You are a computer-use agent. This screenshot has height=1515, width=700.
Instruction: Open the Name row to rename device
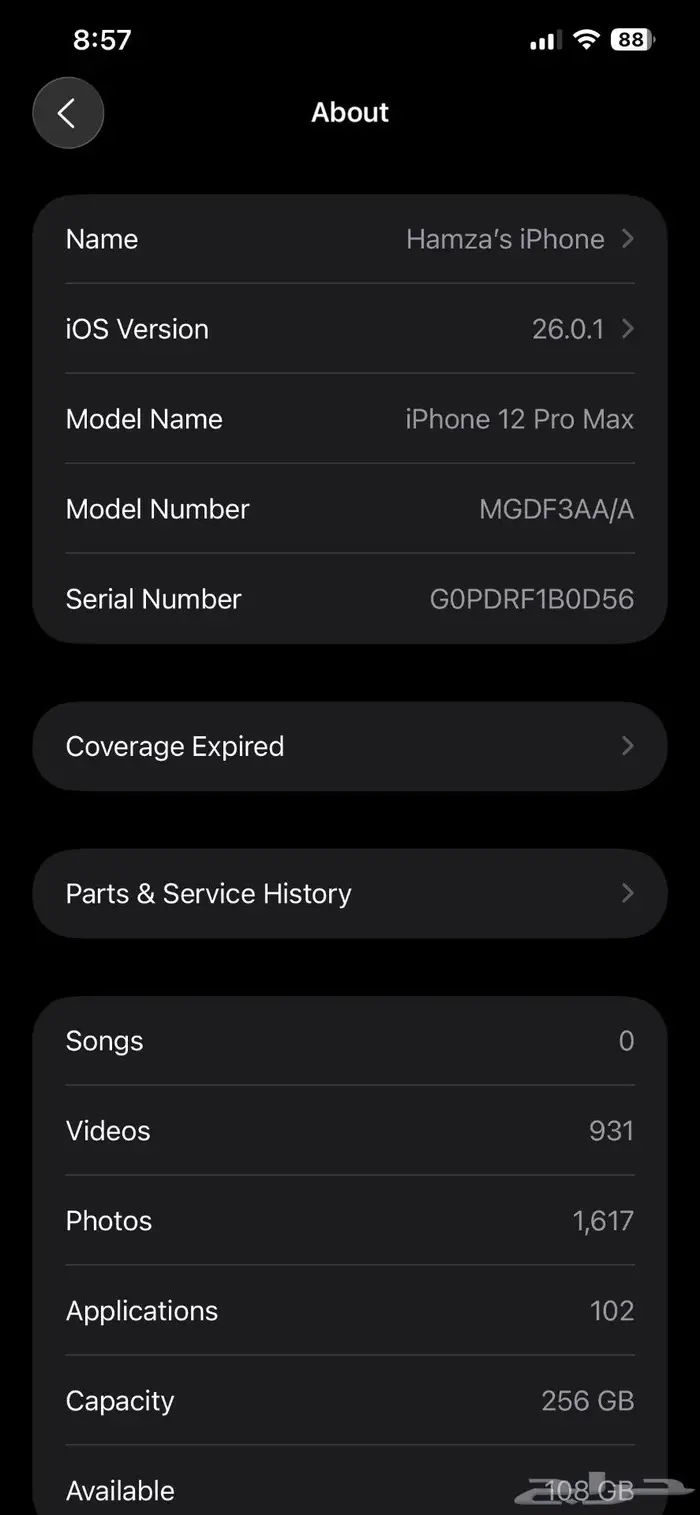(x=349, y=240)
